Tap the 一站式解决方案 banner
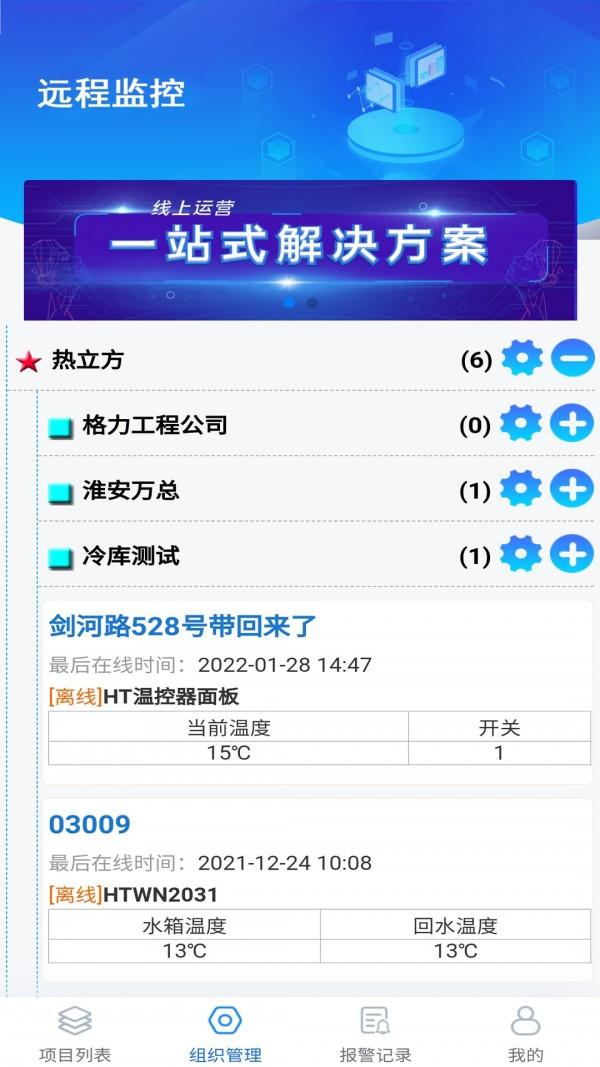 pyautogui.click(x=300, y=249)
